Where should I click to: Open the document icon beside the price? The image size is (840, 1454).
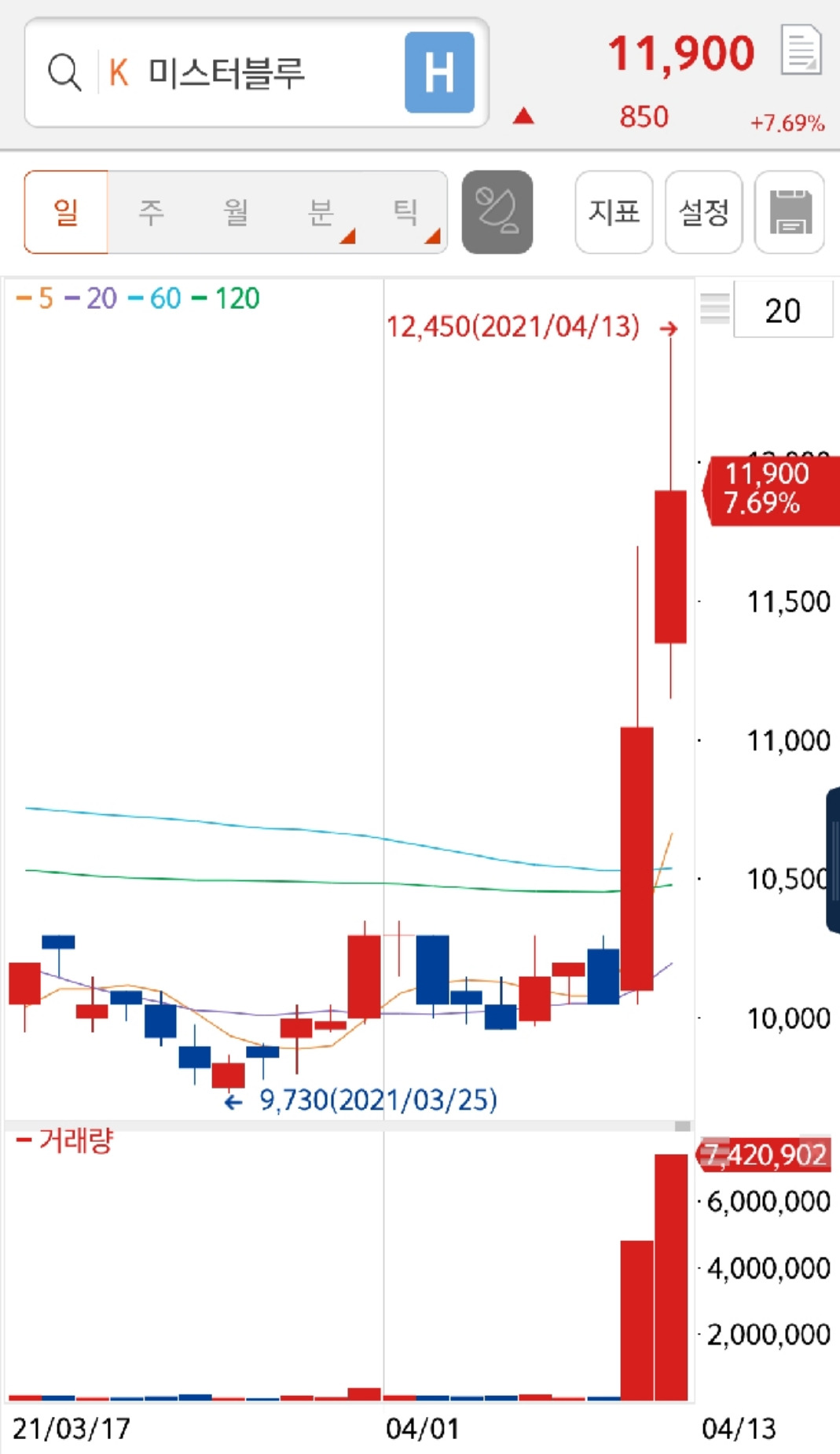(801, 50)
